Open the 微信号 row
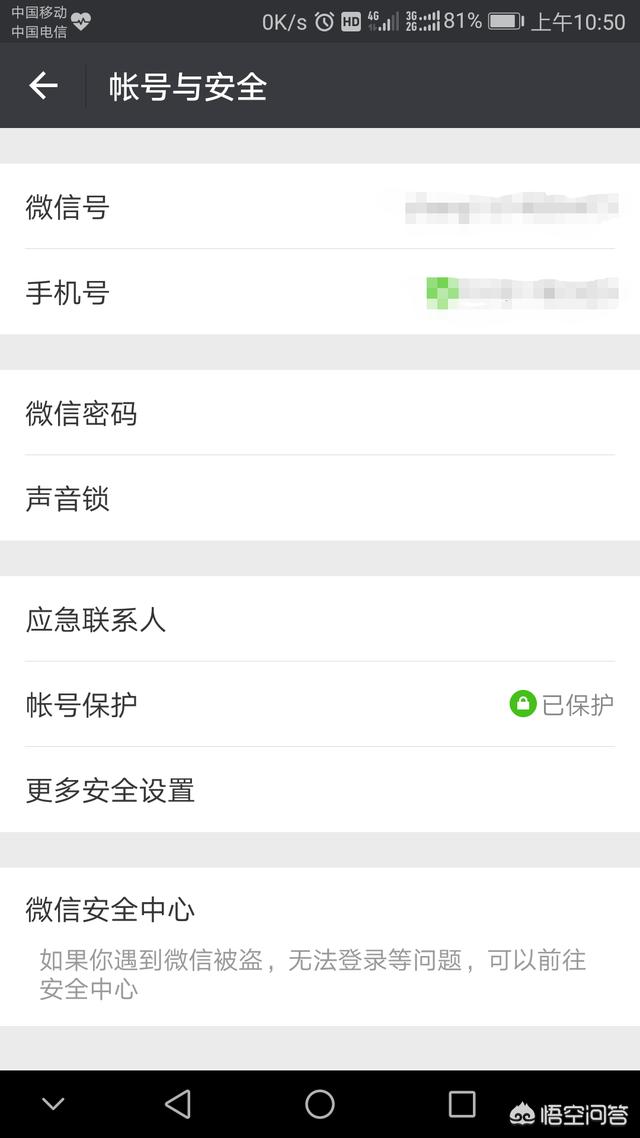640x1138 pixels. [x=320, y=207]
